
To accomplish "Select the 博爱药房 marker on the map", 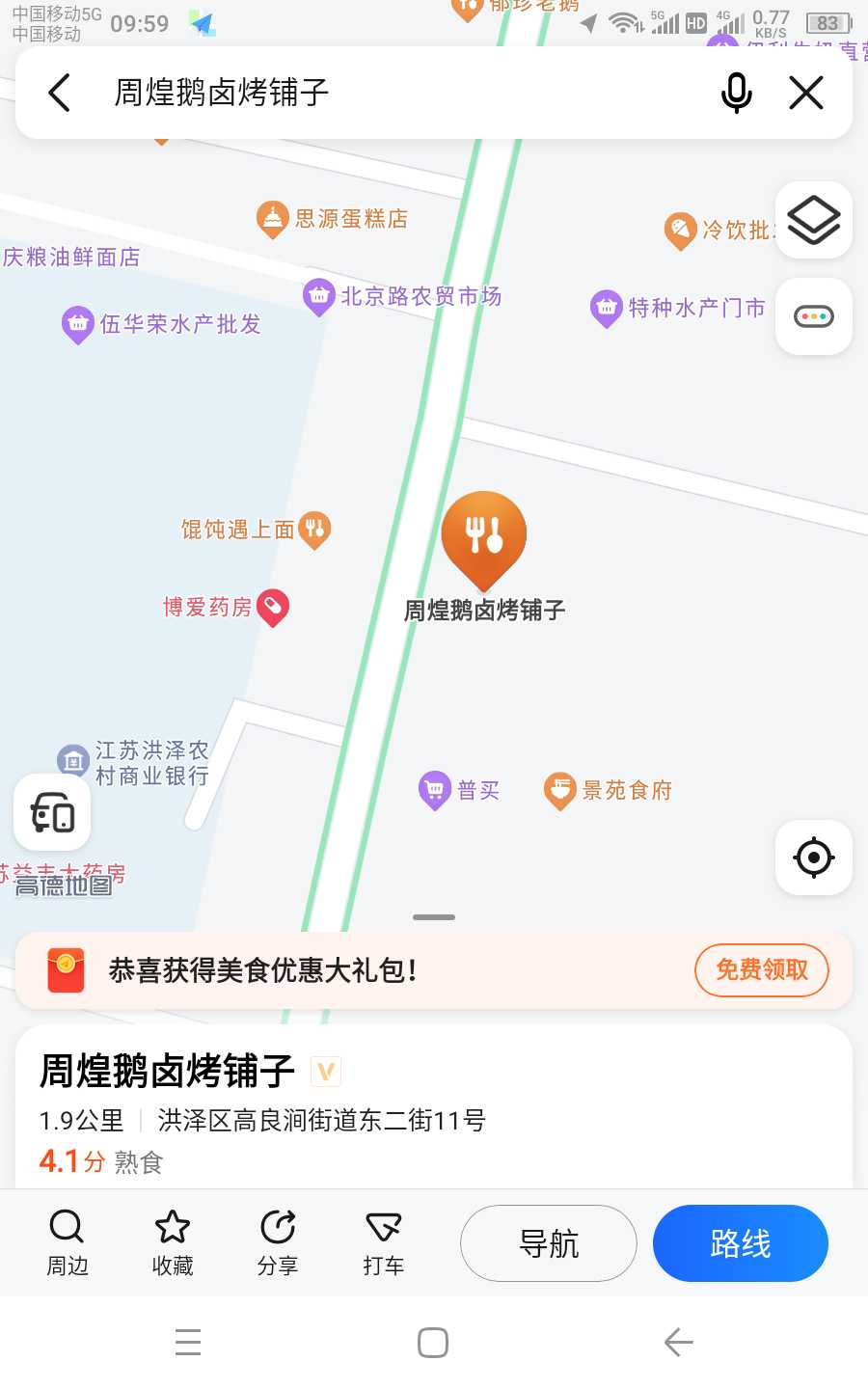I will (226, 607).
